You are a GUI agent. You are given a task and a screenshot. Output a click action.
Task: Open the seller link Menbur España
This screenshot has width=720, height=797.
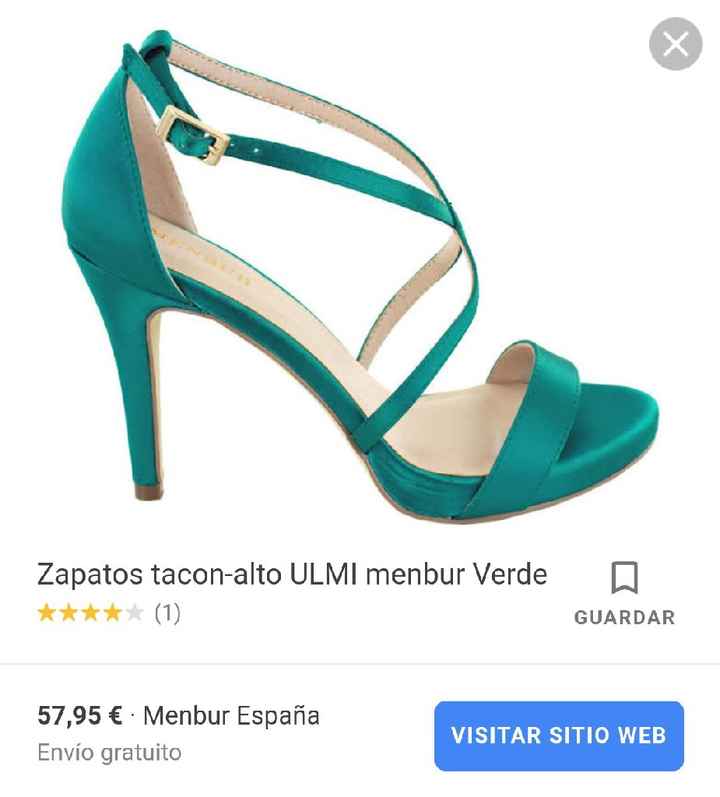232,716
